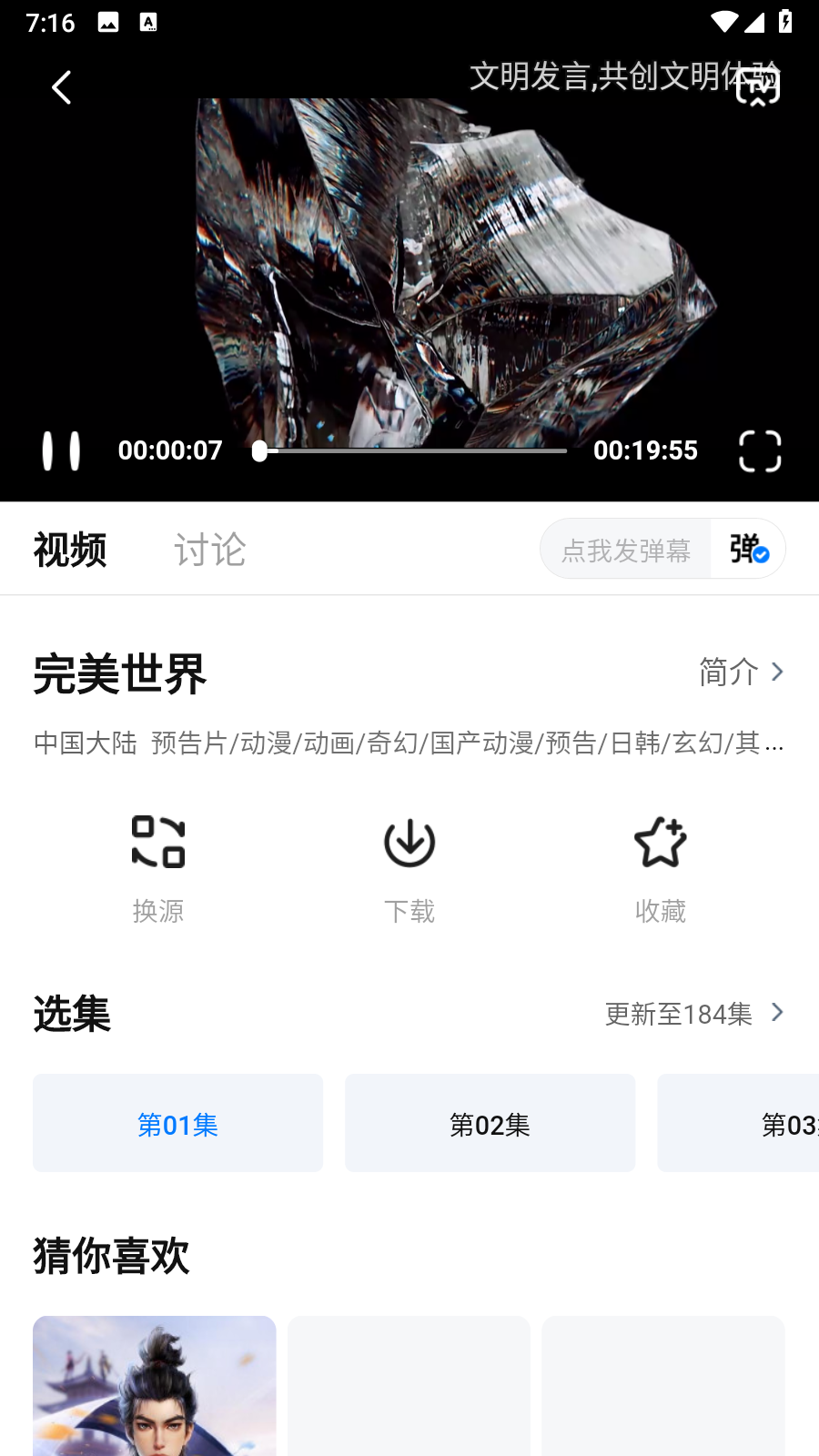819x1456 pixels.
Task: Toggle the 弹 danmaku switch
Action: pyautogui.click(x=749, y=549)
